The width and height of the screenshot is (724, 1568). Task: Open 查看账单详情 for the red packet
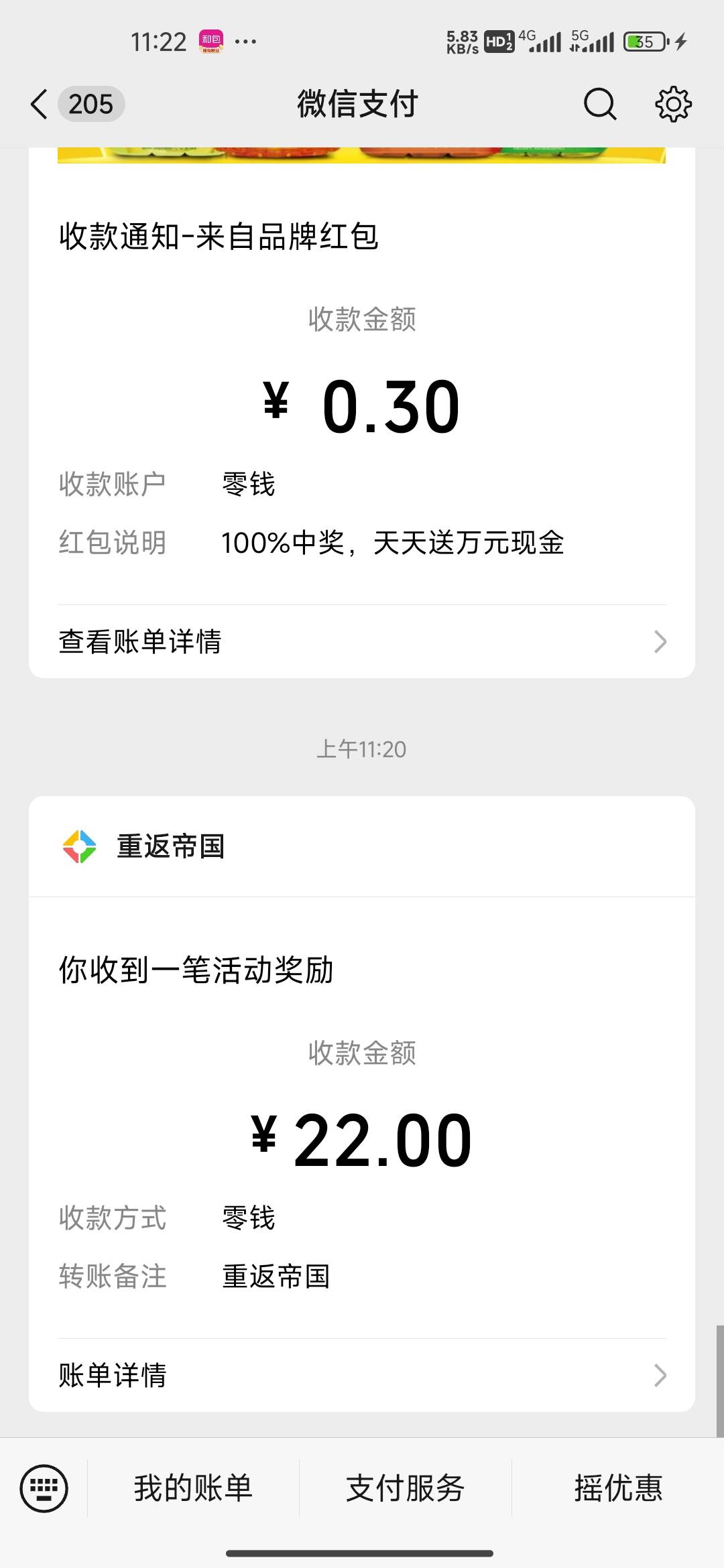pos(362,642)
